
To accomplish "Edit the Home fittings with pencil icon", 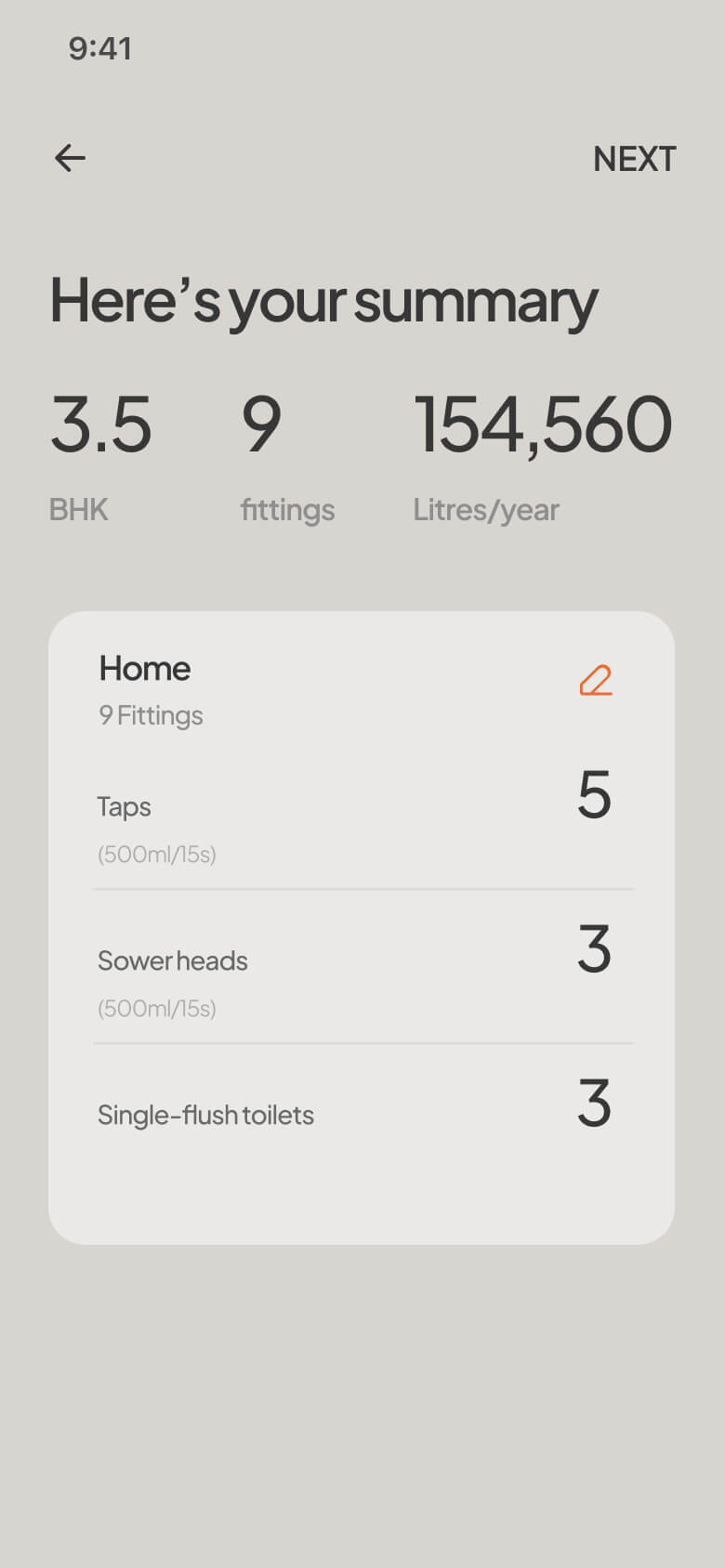I will click(x=596, y=681).
